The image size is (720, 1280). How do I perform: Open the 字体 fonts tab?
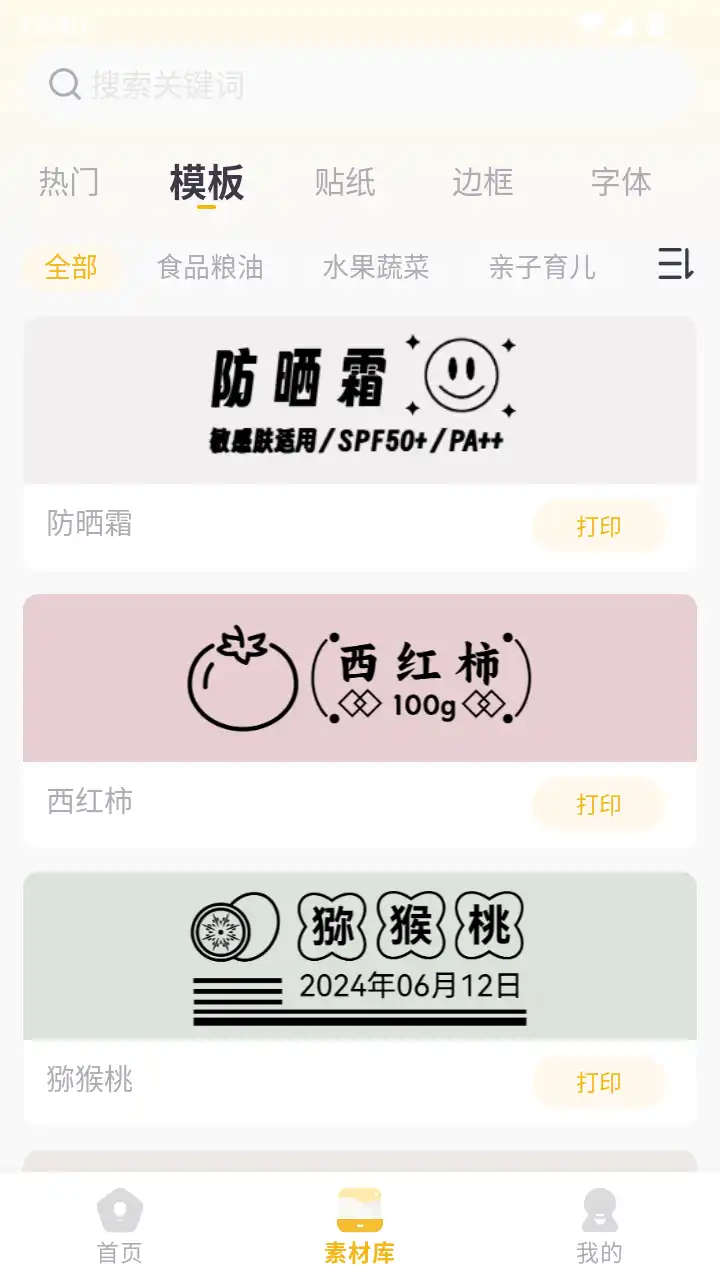tap(620, 183)
